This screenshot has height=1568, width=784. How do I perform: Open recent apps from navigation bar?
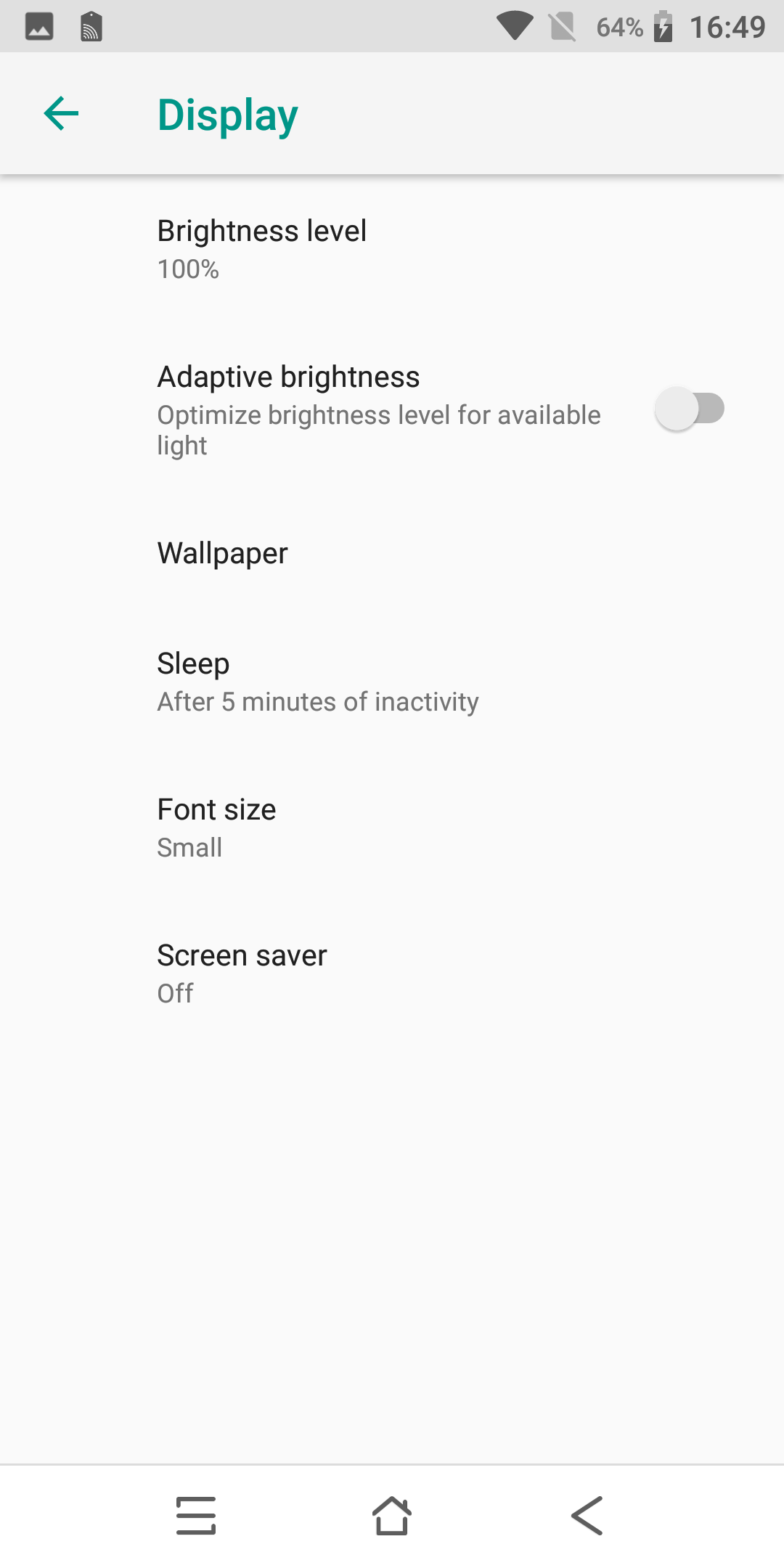pyautogui.click(x=196, y=1516)
